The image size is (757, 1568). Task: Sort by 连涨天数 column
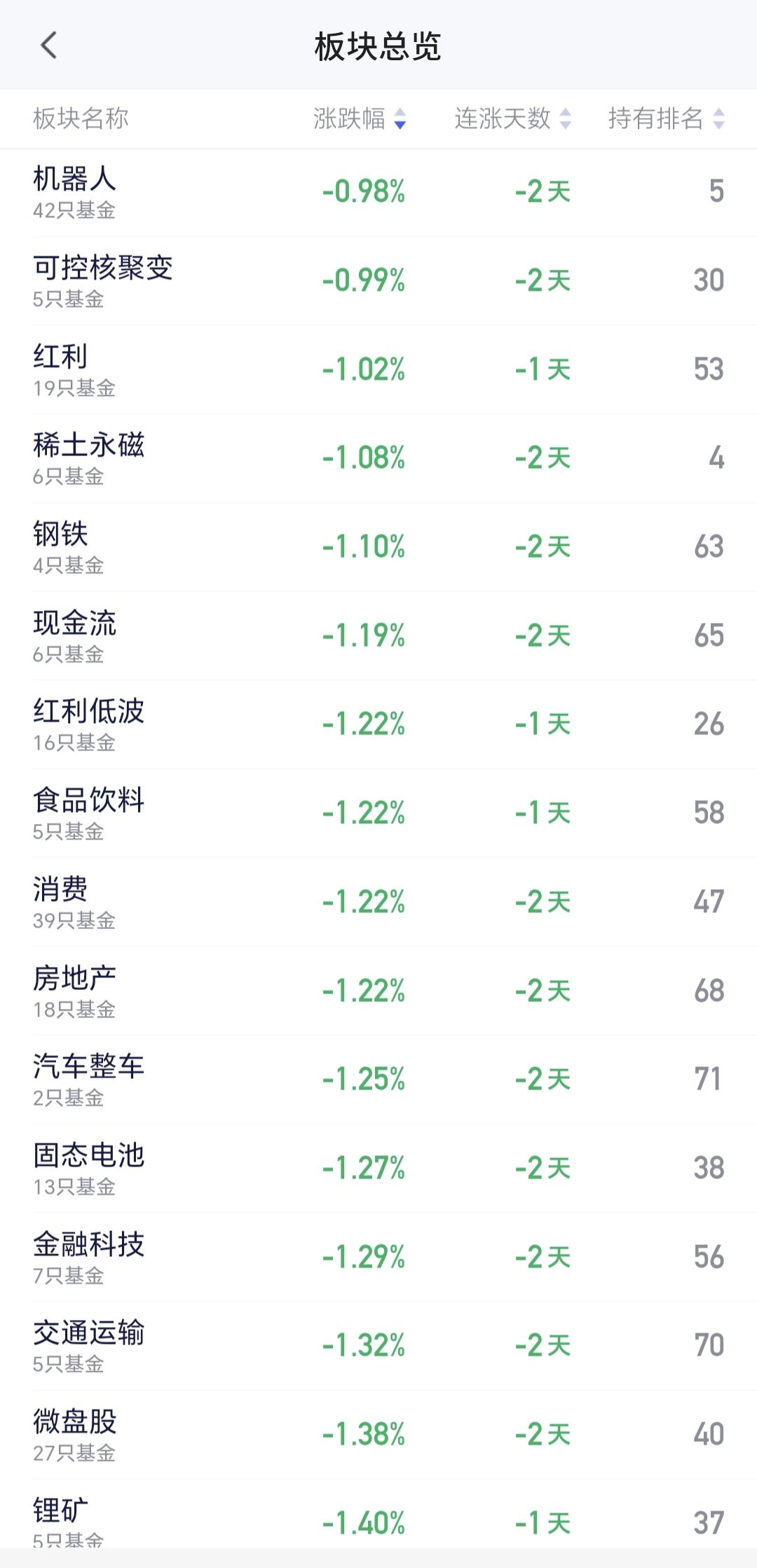coord(507,119)
